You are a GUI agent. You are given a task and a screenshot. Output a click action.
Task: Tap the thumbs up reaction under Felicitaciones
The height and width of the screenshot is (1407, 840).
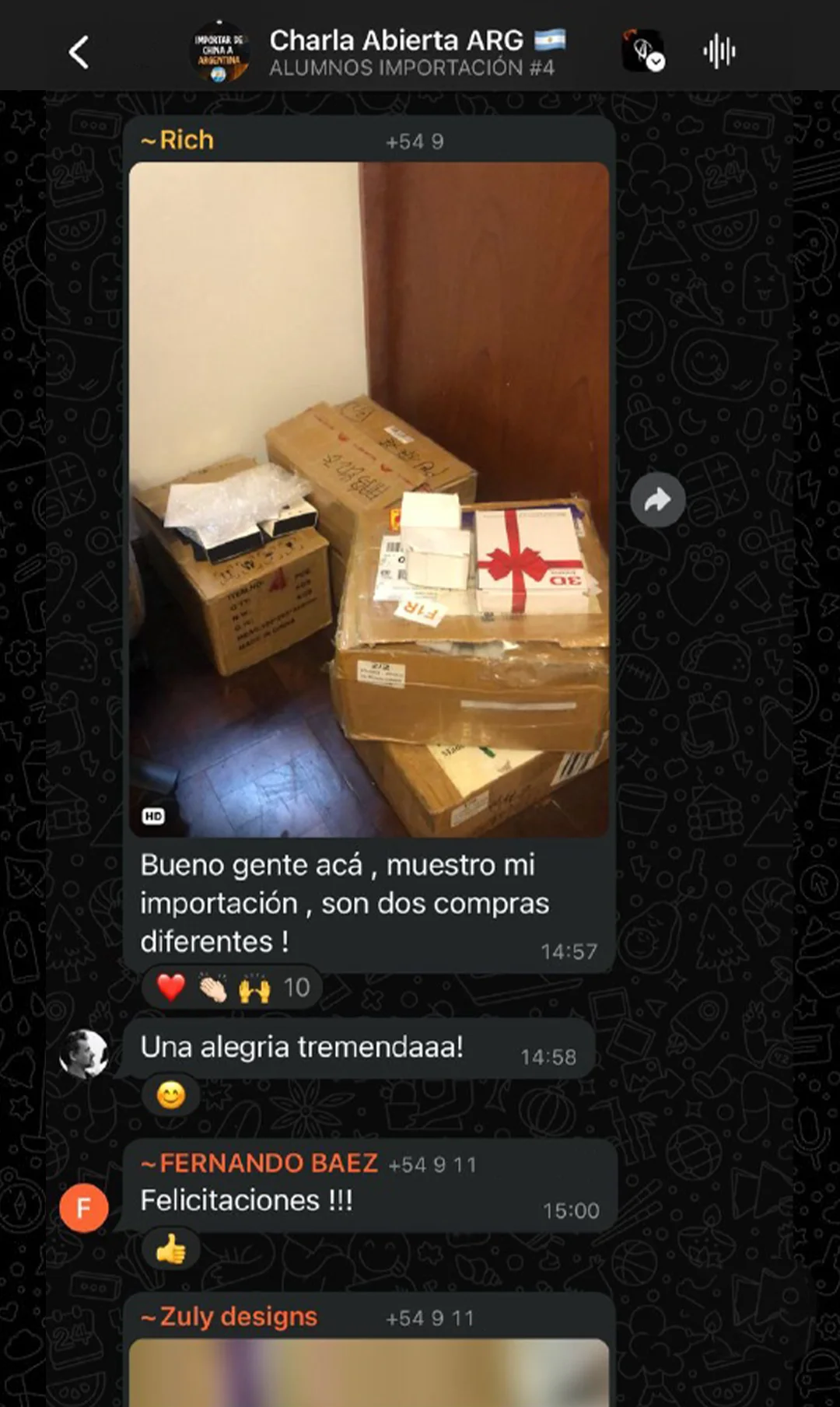coord(171,1249)
